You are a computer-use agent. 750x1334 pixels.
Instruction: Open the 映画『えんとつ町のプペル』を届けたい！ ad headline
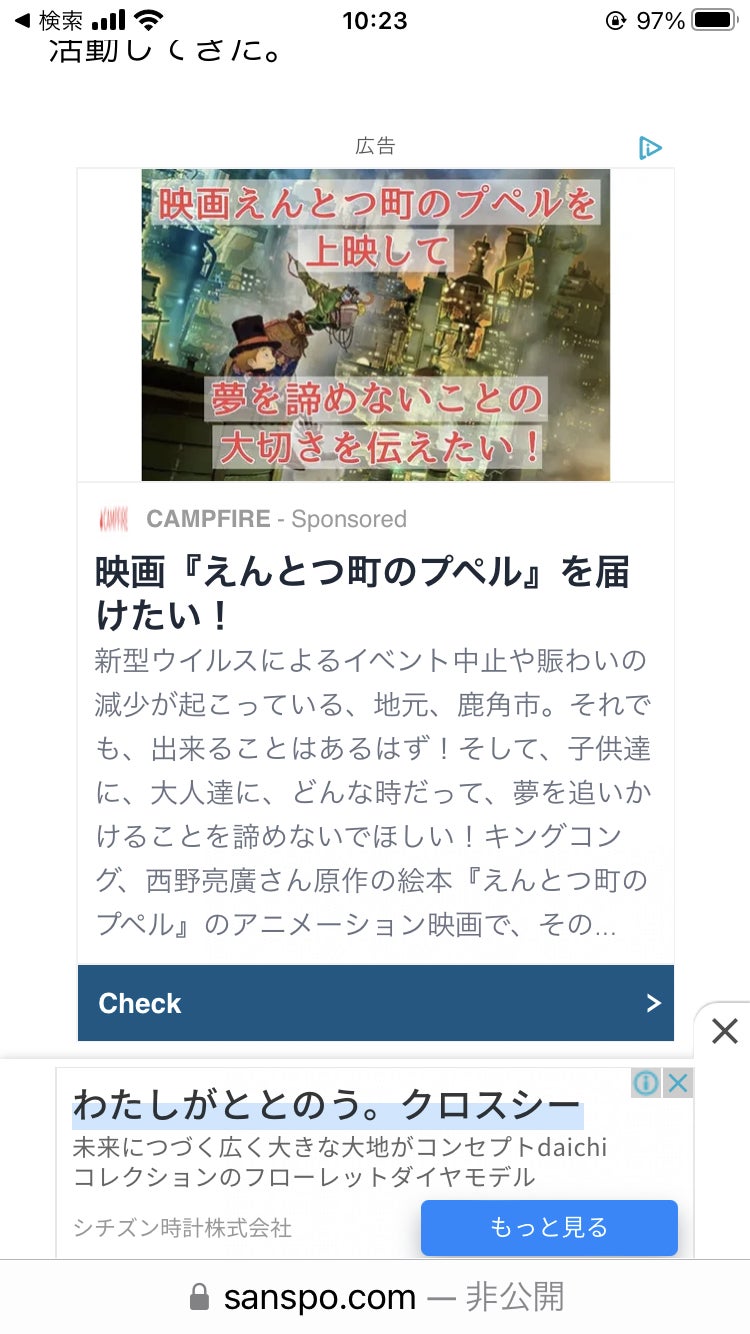pos(362,593)
